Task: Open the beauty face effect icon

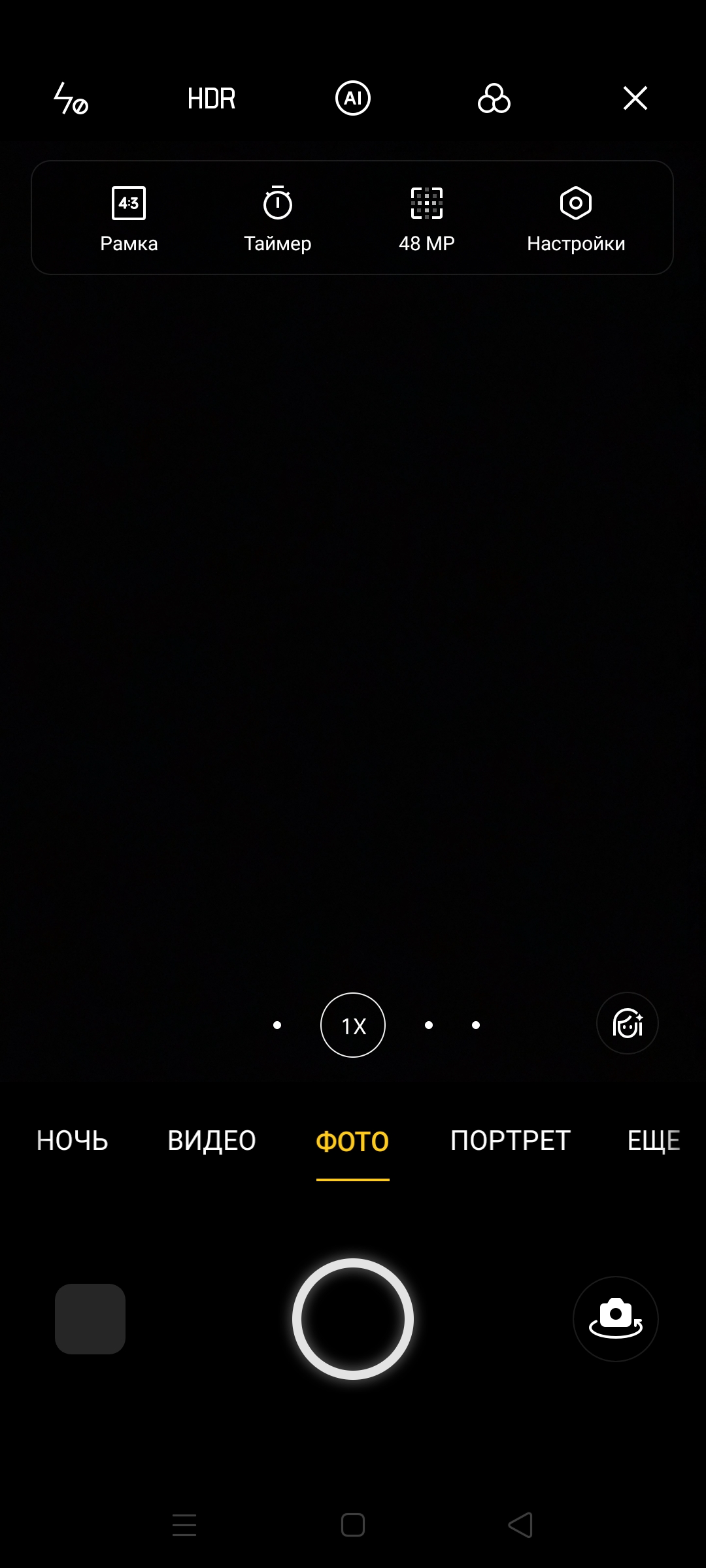Action: tap(628, 1023)
